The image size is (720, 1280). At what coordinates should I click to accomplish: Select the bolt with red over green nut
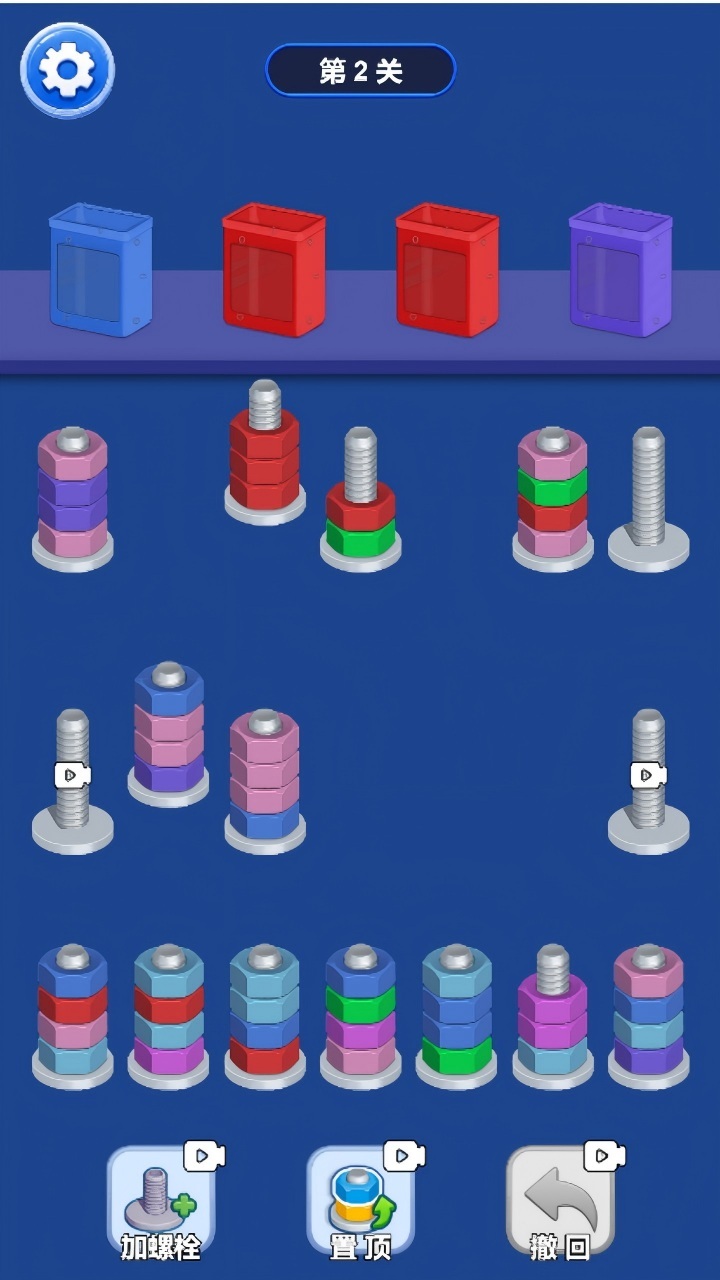(361, 500)
